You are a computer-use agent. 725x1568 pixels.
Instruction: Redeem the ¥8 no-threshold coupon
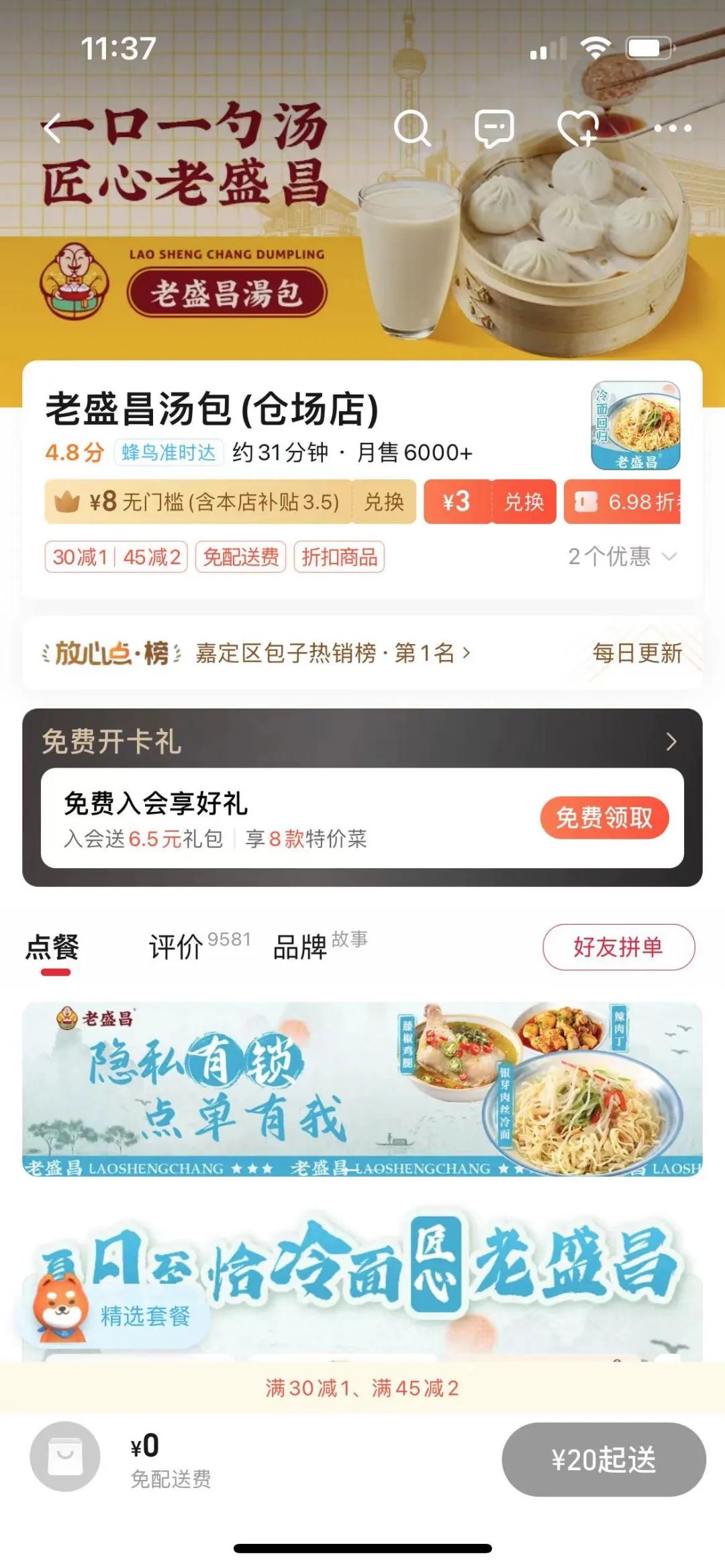click(x=384, y=502)
